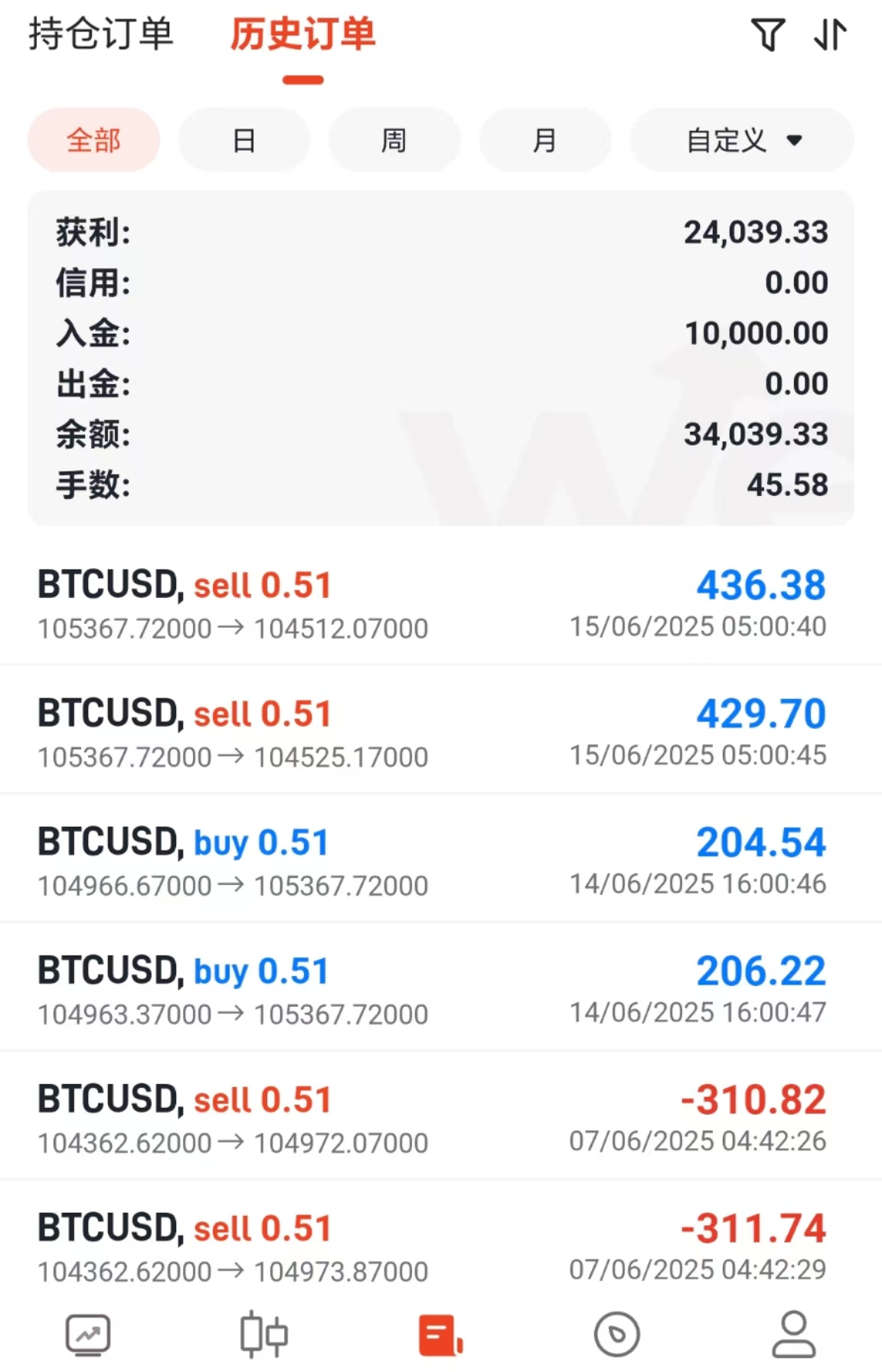Image resolution: width=882 pixels, height=1372 pixels.
Task: Enable the 日 time filter
Action: click(x=243, y=139)
